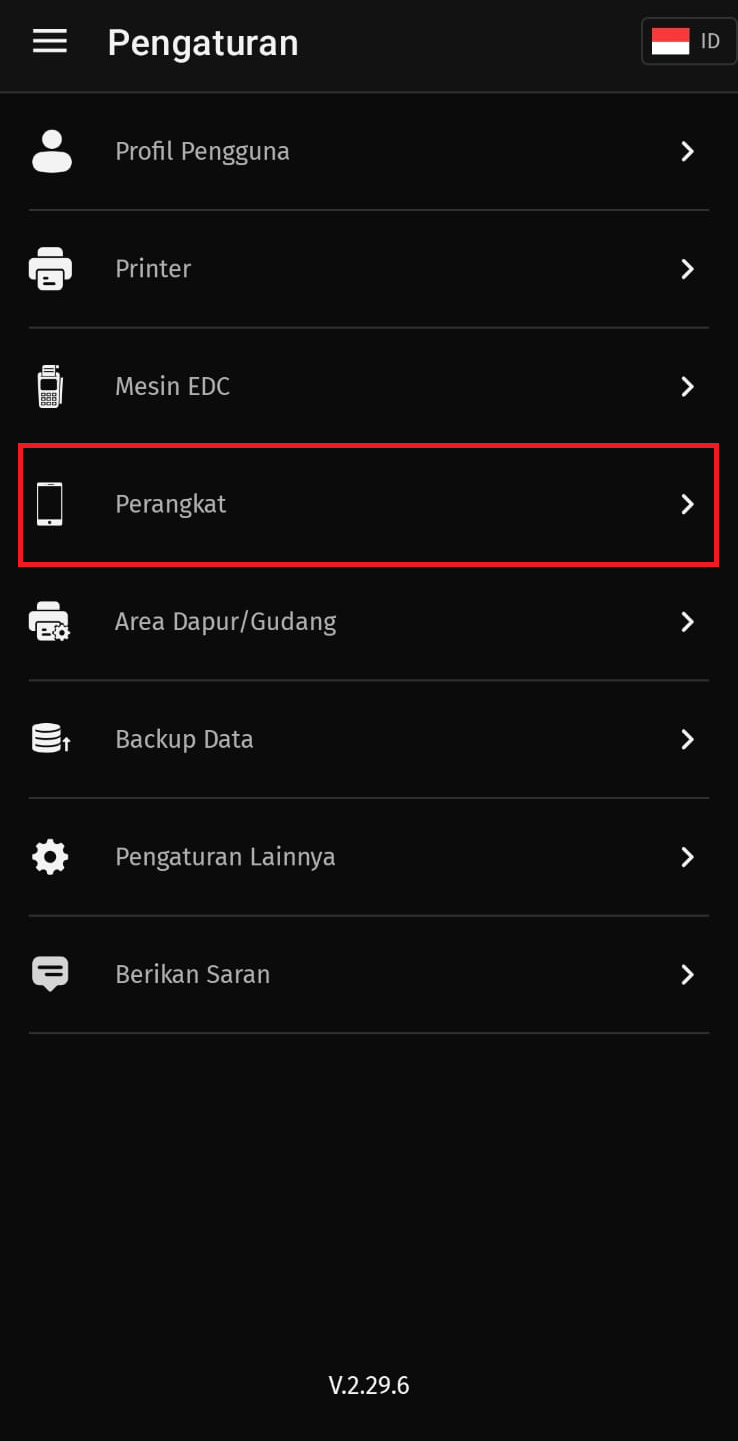Change language with the ID flag button
Viewport: 738px width, 1441px height.
pos(686,42)
